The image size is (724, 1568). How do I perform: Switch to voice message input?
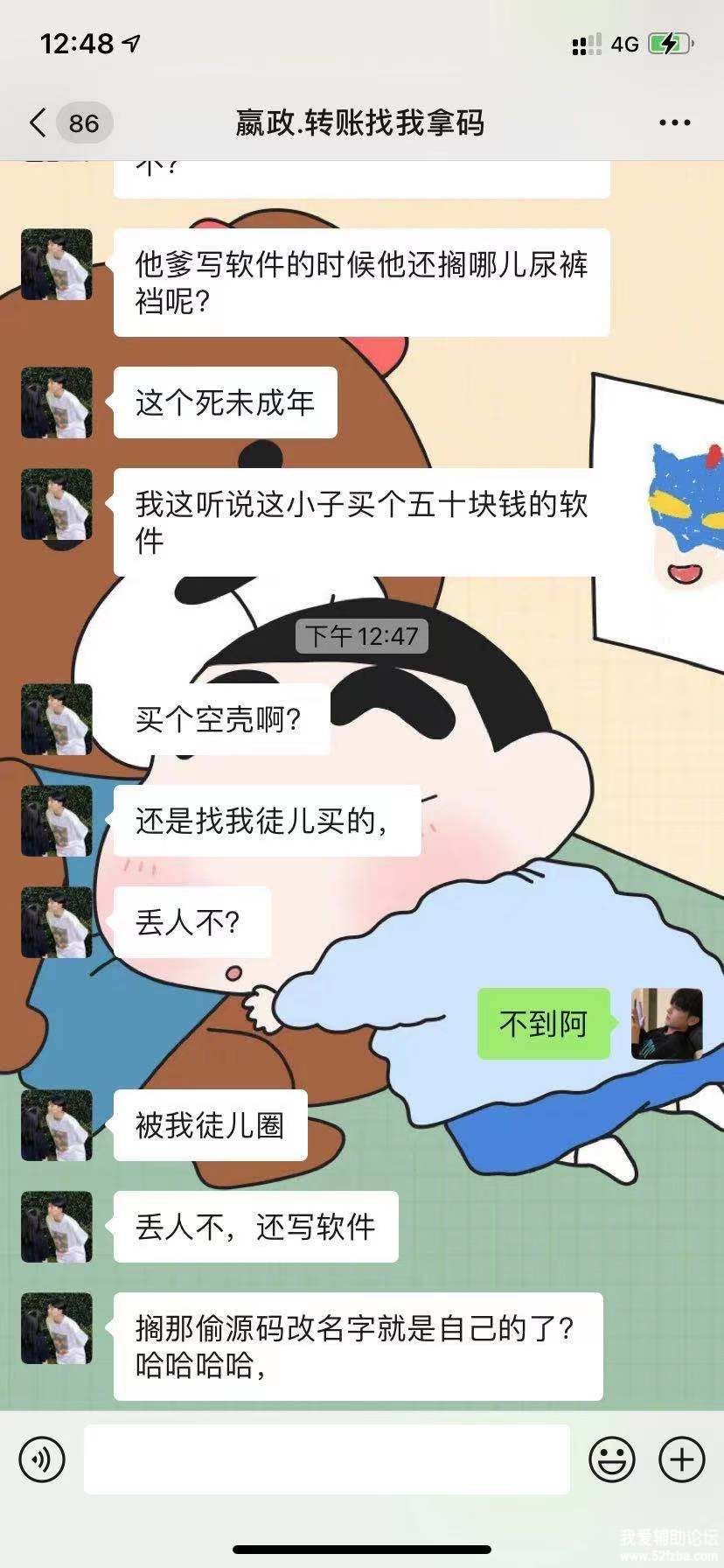click(x=42, y=1459)
